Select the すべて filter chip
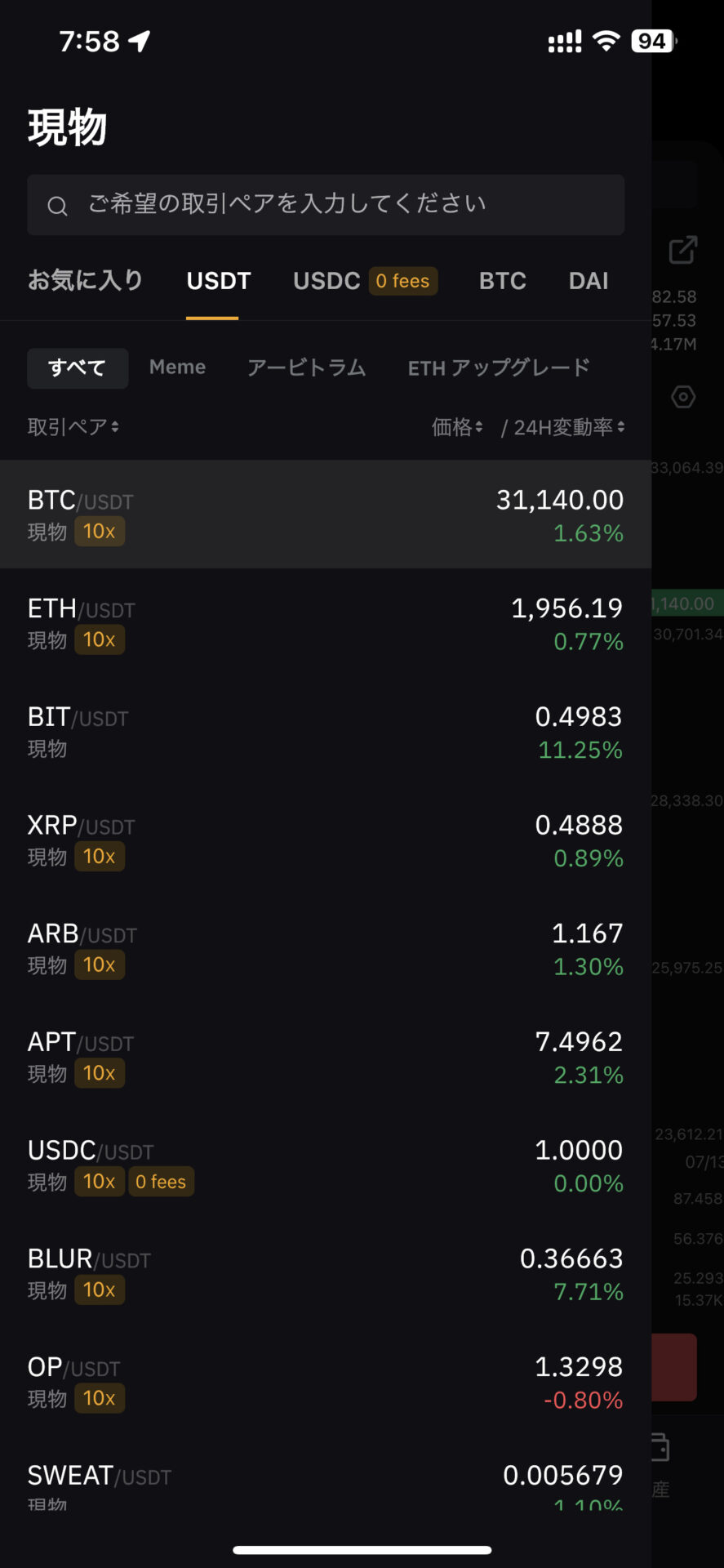 coord(78,368)
